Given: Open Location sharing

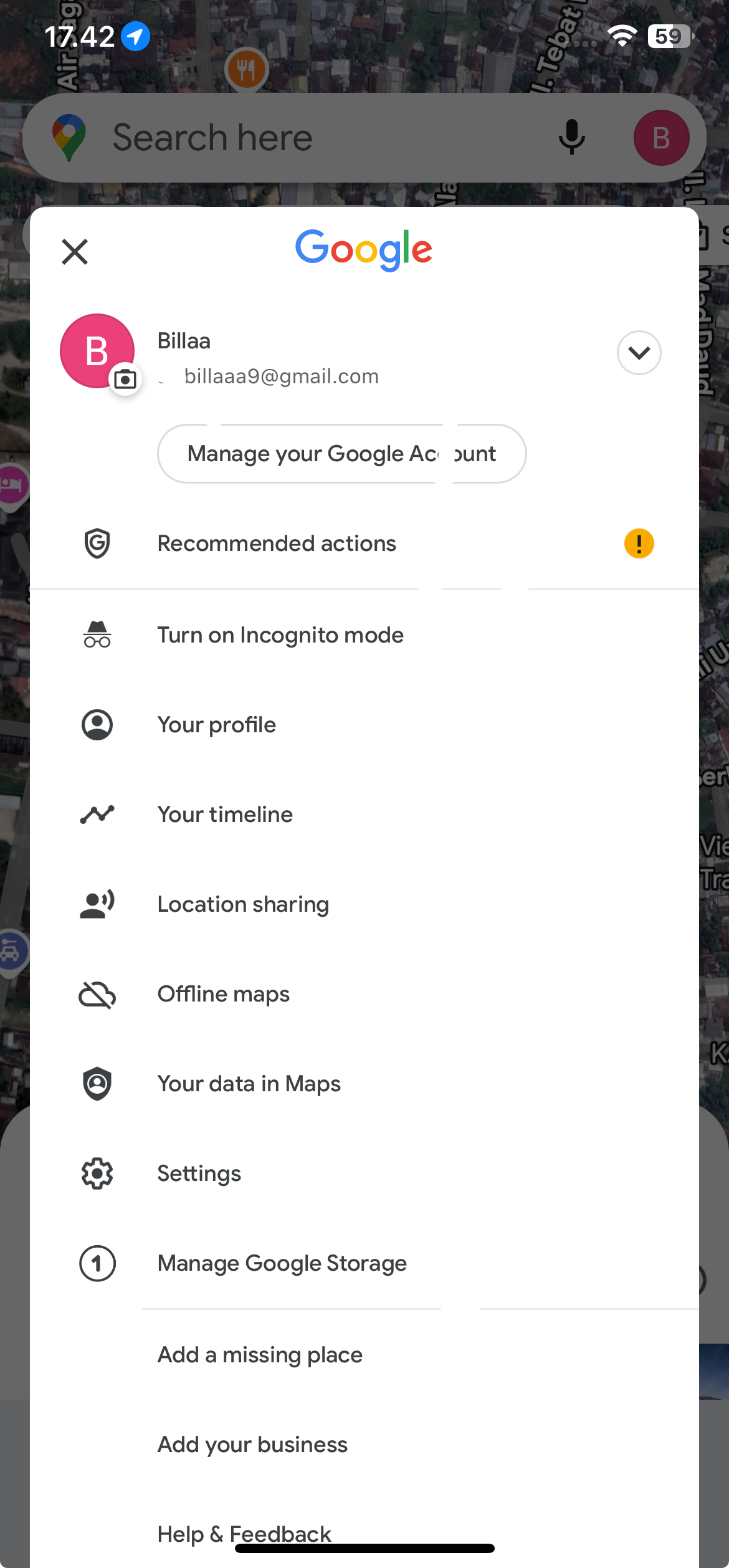Looking at the screenshot, I should coord(364,904).
